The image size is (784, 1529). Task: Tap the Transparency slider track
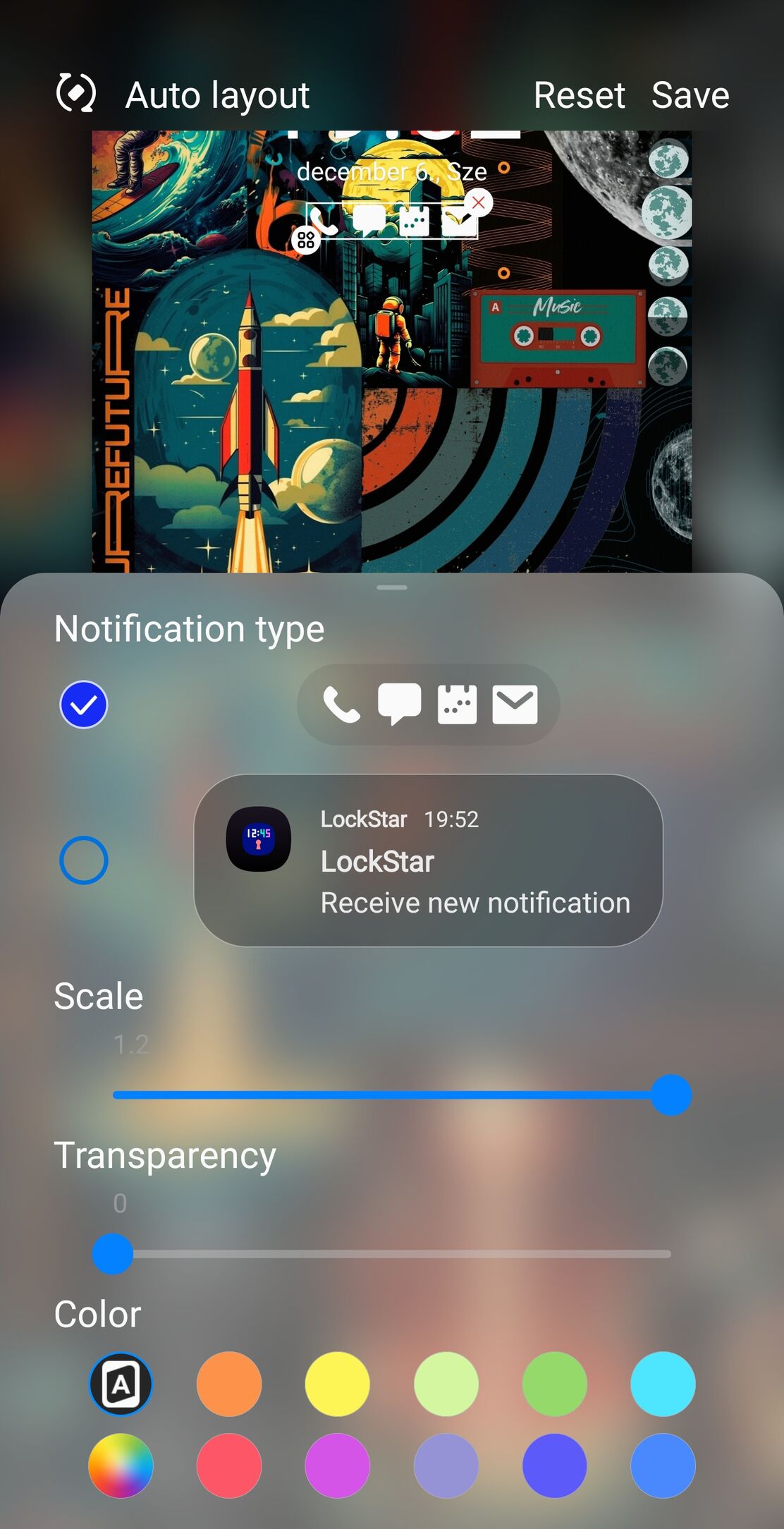click(392, 1254)
